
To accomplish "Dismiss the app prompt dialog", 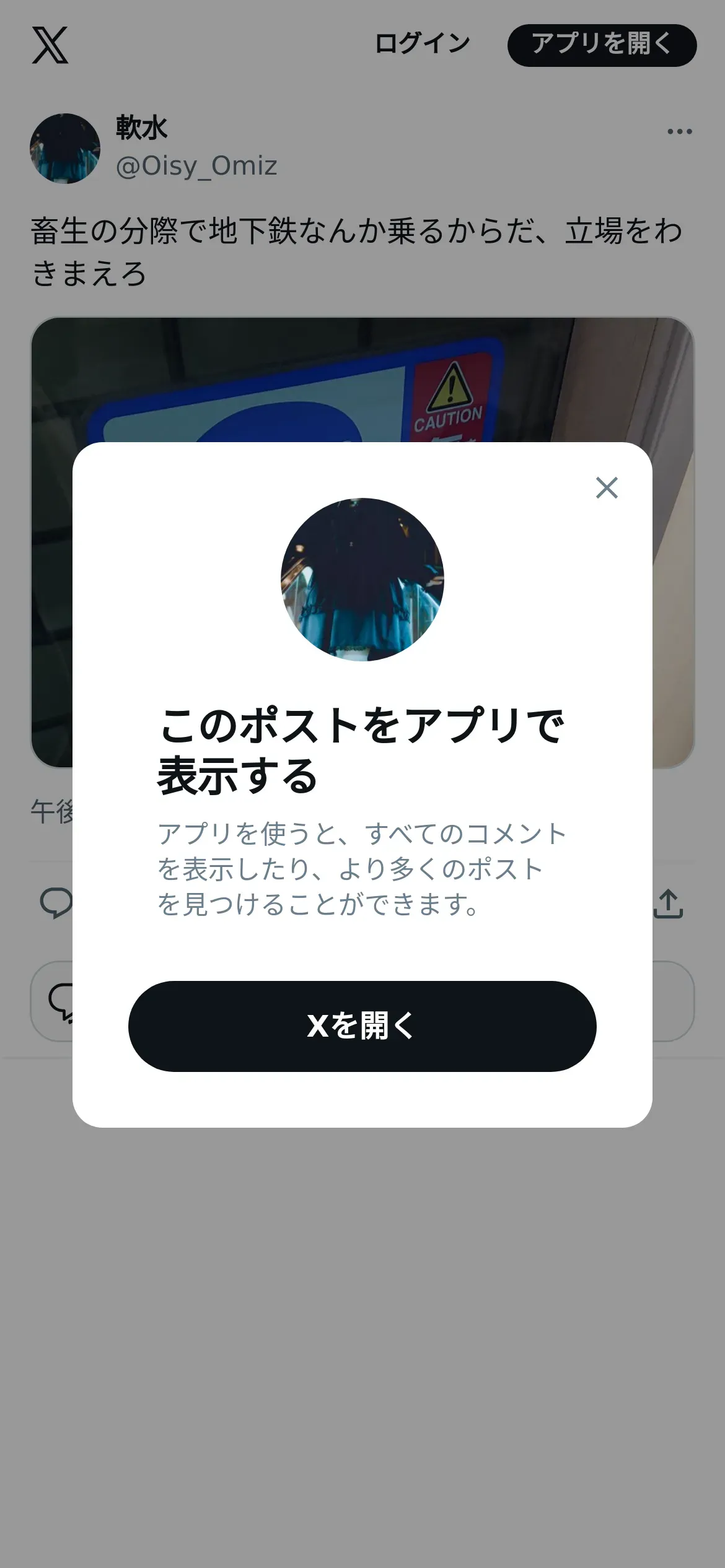I will pyautogui.click(x=607, y=488).
